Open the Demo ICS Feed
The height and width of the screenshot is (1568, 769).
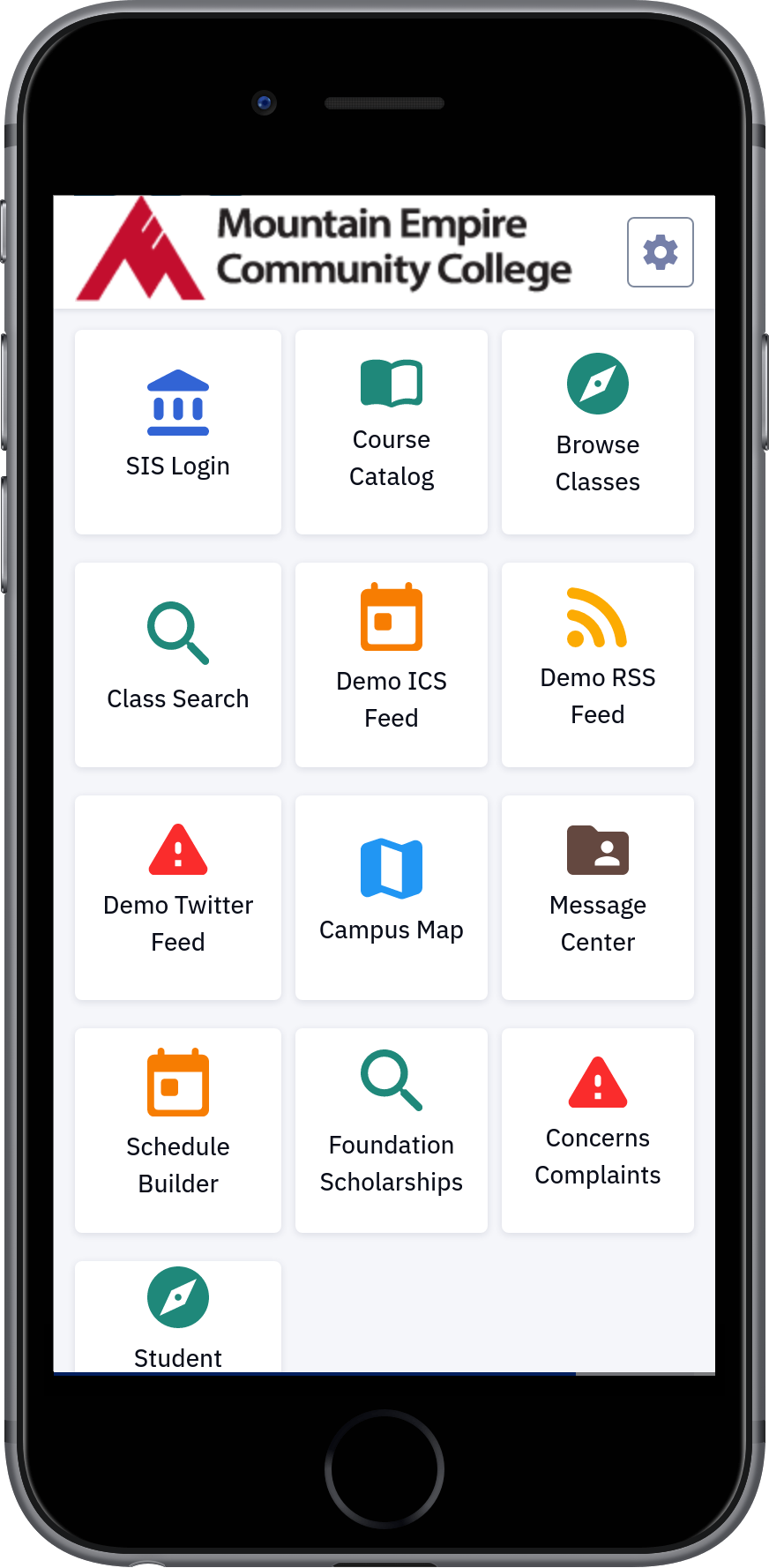coord(392,665)
